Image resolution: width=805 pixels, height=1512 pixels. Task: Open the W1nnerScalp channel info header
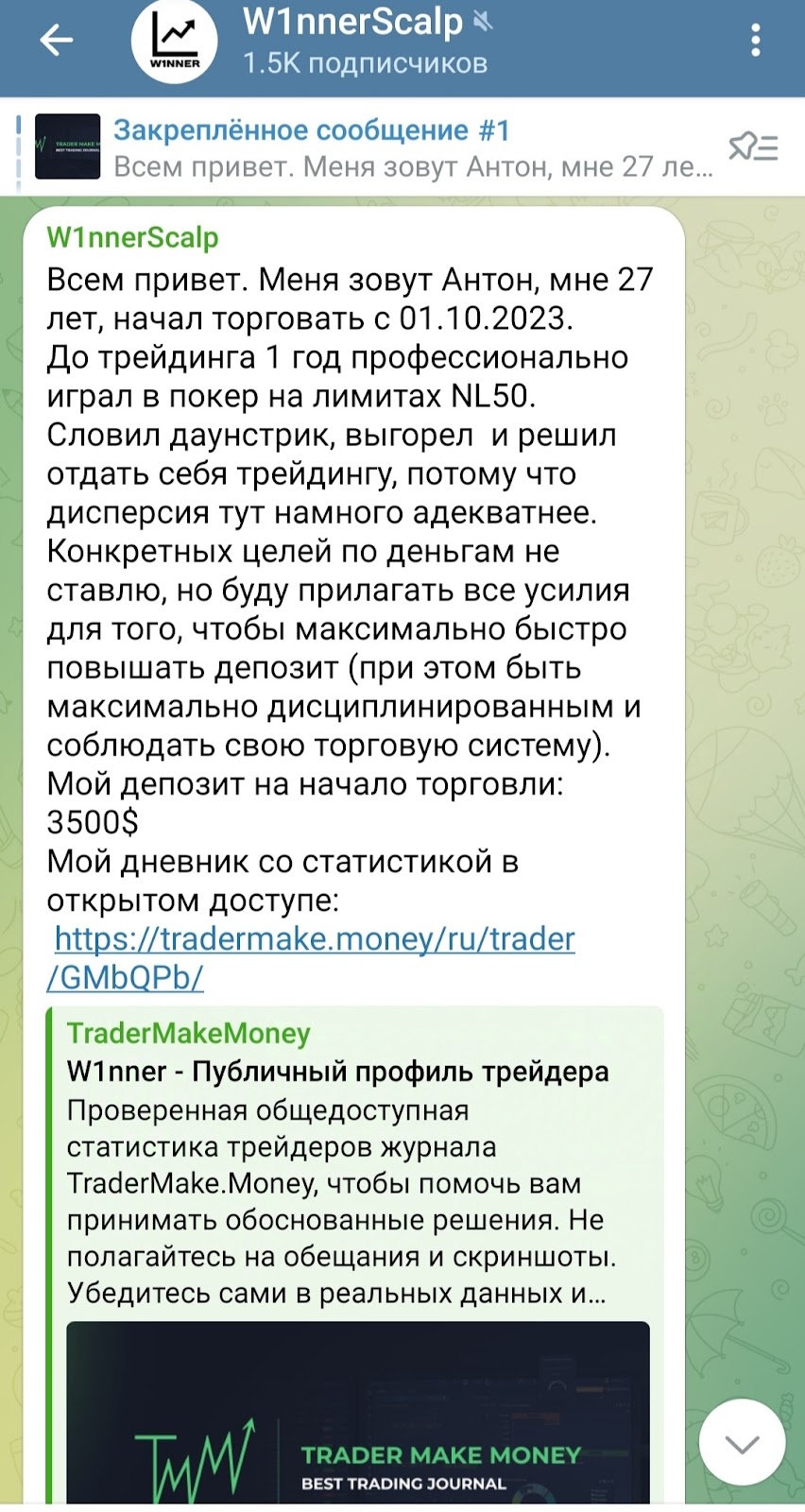(364, 41)
